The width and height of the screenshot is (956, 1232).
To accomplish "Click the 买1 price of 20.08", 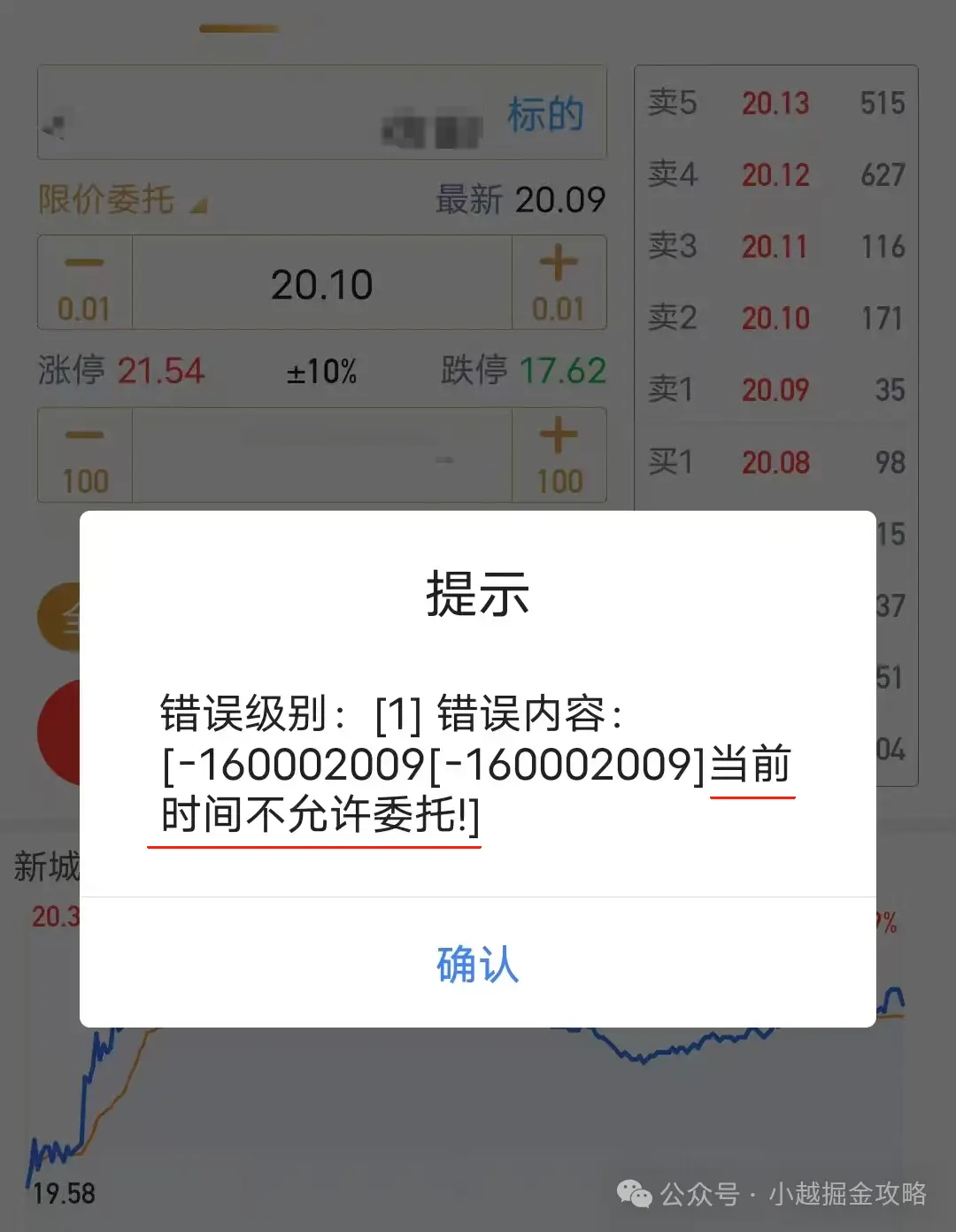I will 776,462.
